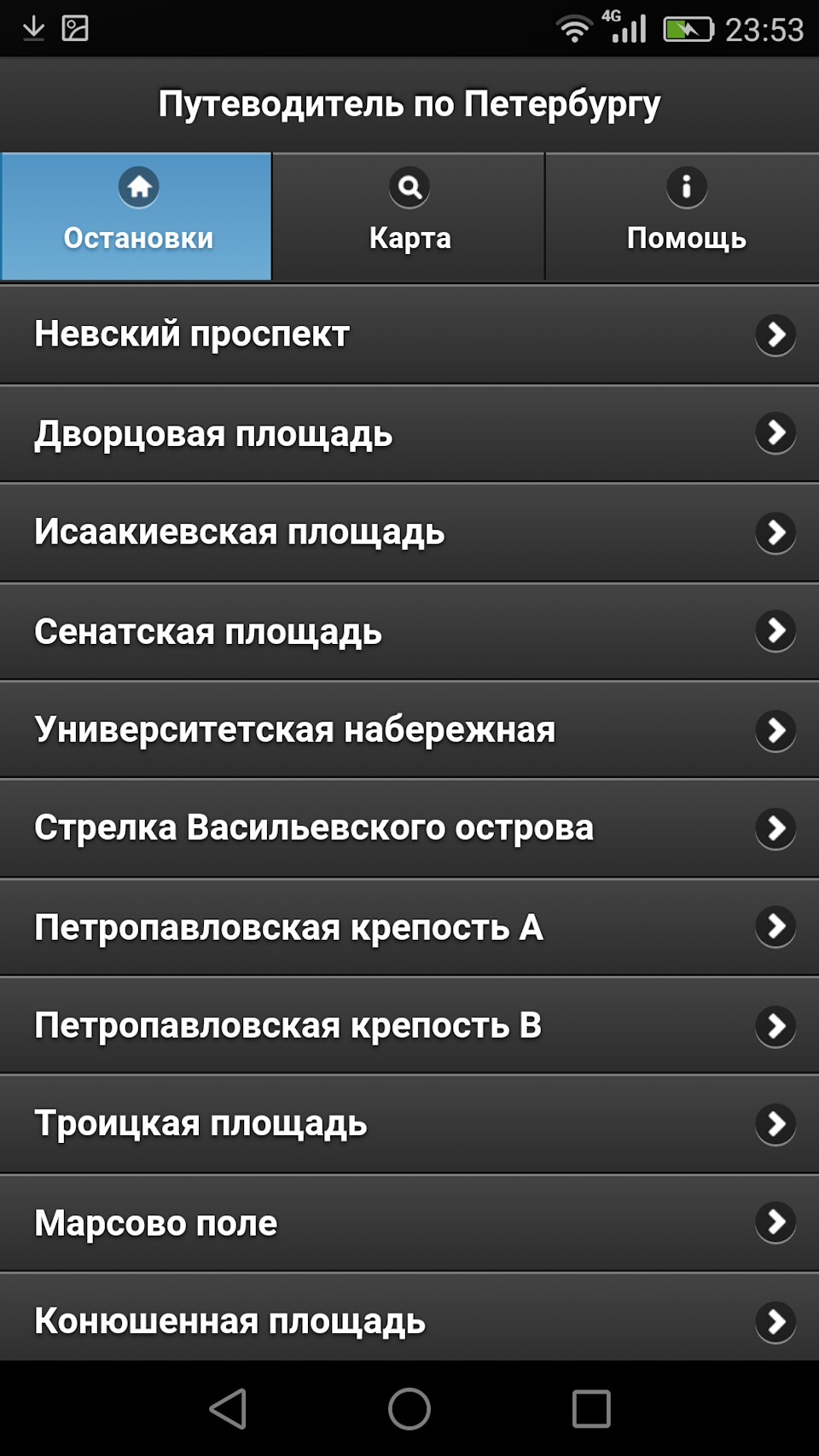This screenshot has width=819, height=1456.
Task: Switch to the Остановки tab
Action: [136, 217]
